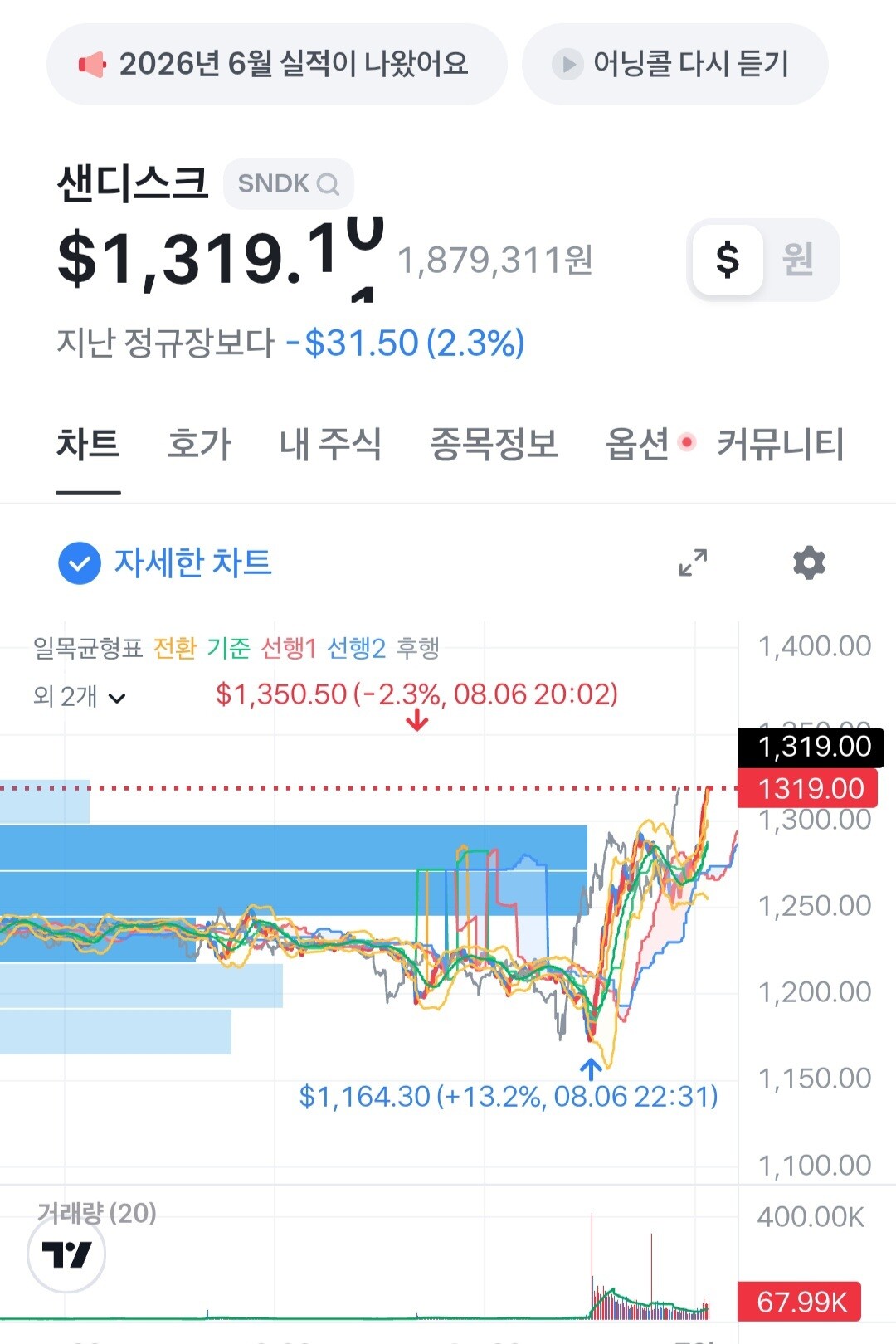The height and width of the screenshot is (1344, 896).
Task: Go to the 옵션 tab
Action: coord(638,444)
